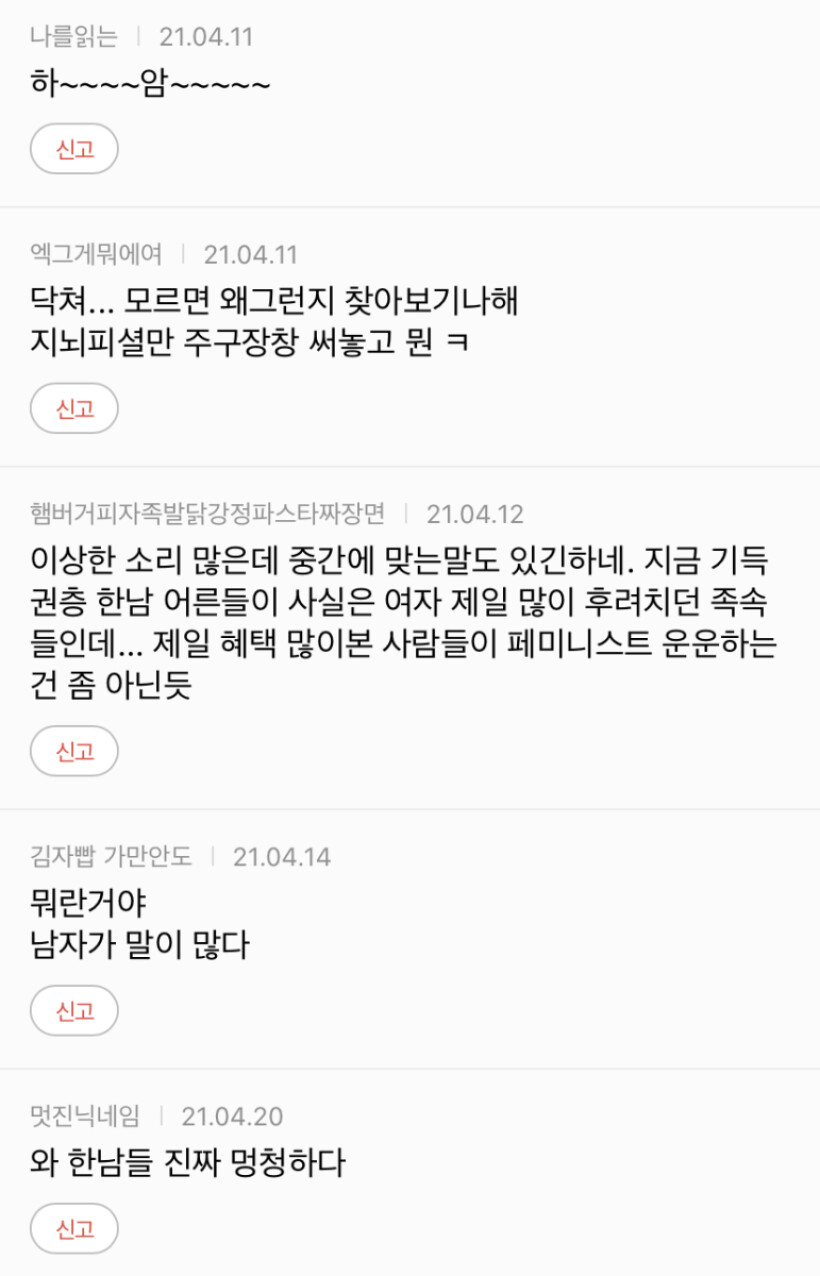Report the comment by 멋진닉네임
Image resolution: width=820 pixels, height=1276 pixels.
[x=74, y=1229]
